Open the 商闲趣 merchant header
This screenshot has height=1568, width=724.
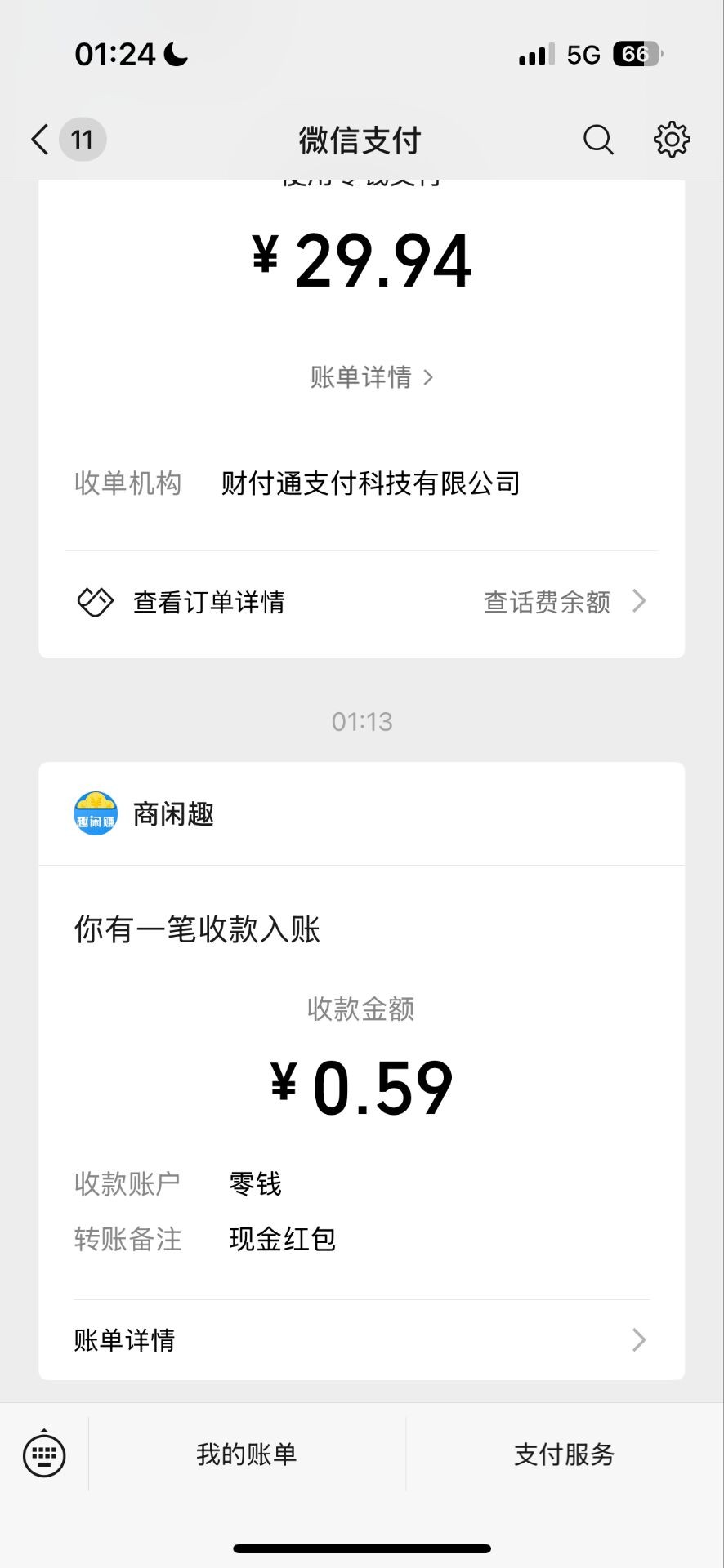361,813
